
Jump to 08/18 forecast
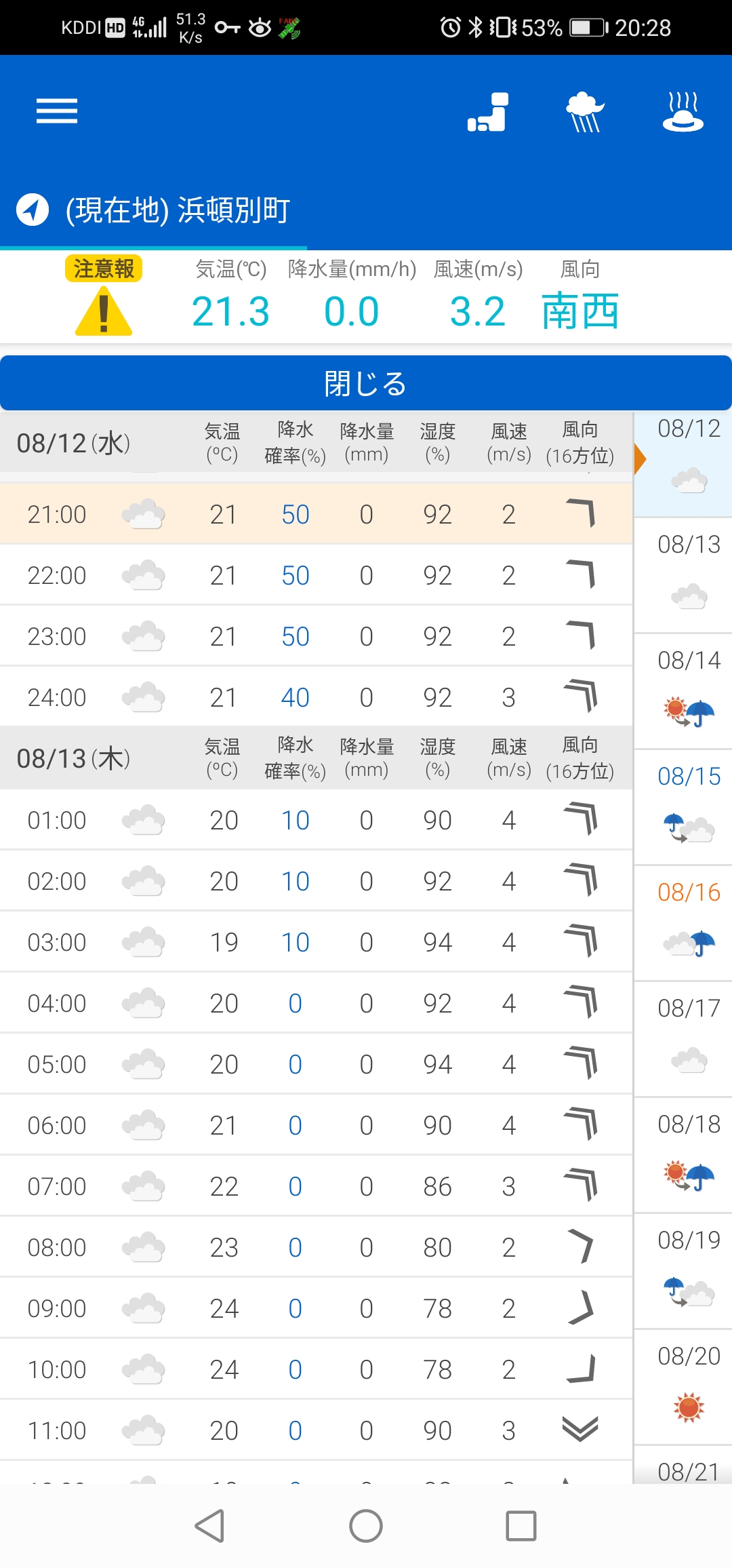[x=683, y=1155]
